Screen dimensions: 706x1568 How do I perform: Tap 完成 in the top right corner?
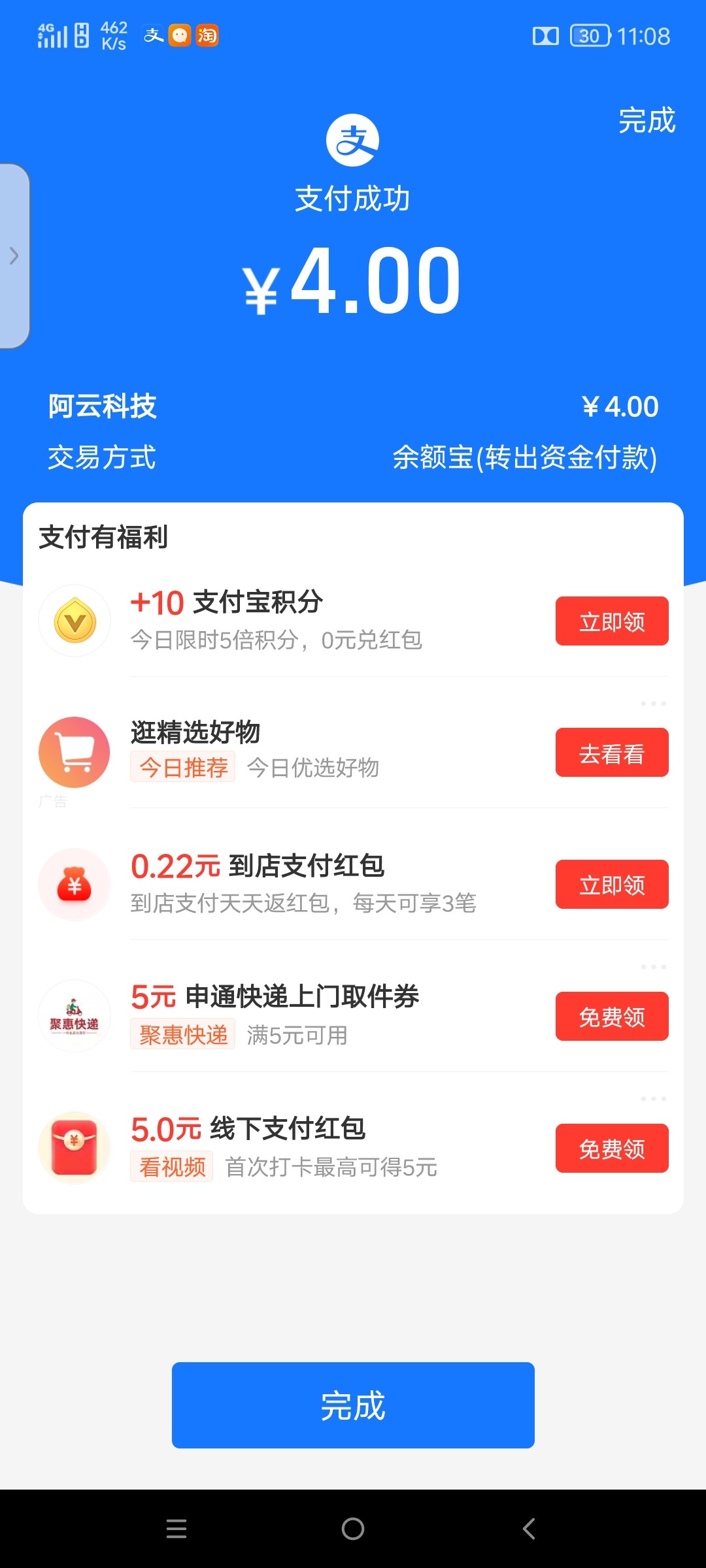(646, 121)
